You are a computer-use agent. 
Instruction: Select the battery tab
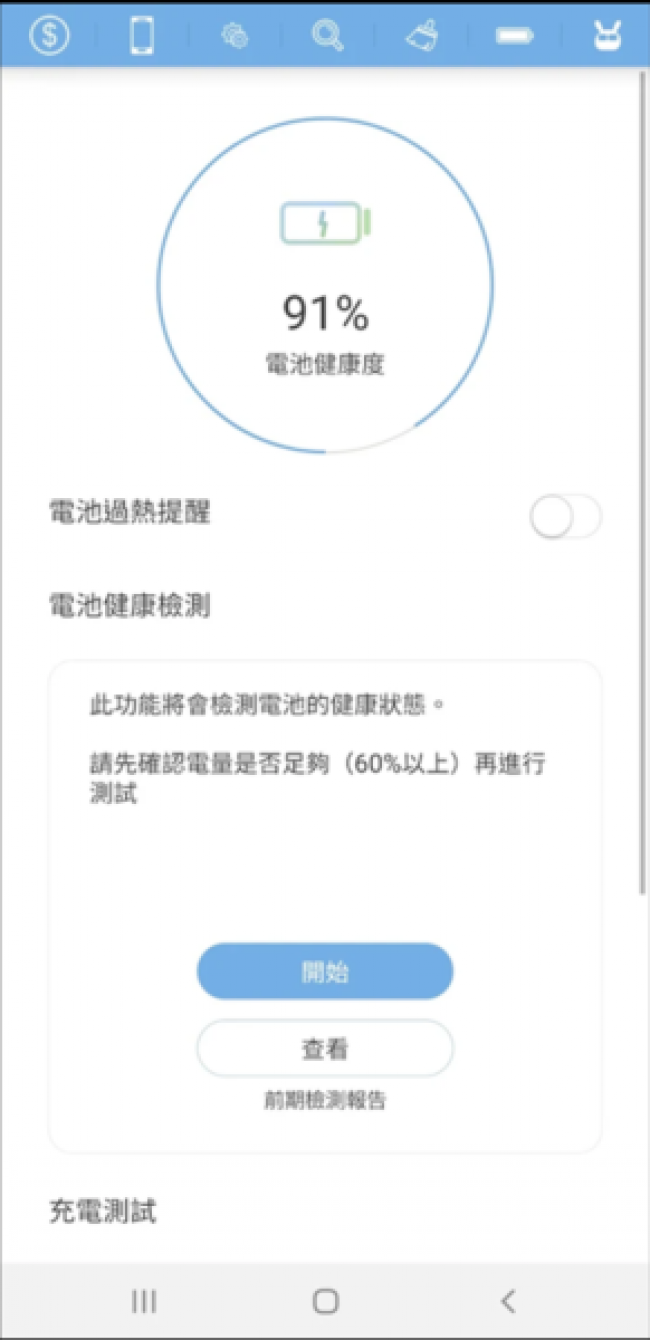[514, 36]
